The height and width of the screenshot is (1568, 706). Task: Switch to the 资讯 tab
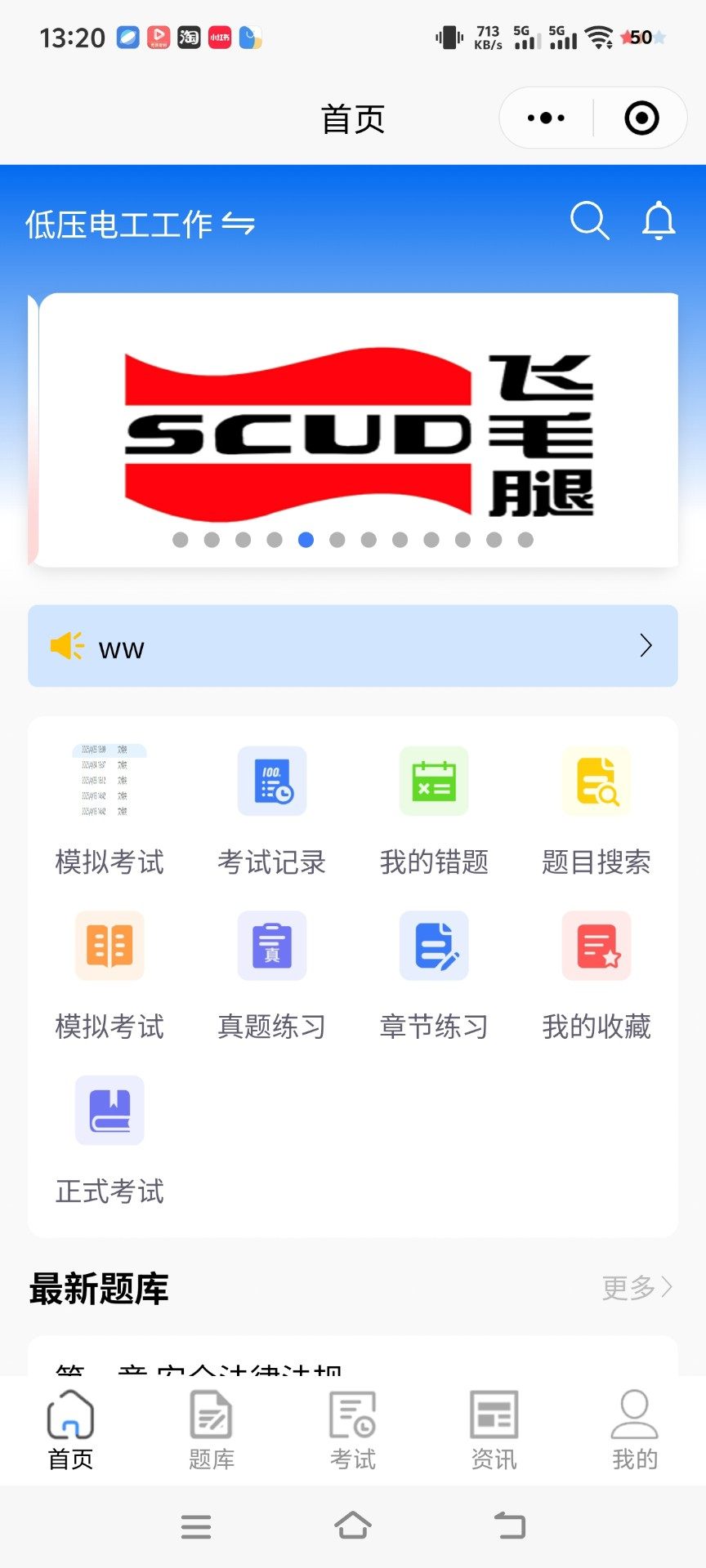tap(494, 1431)
